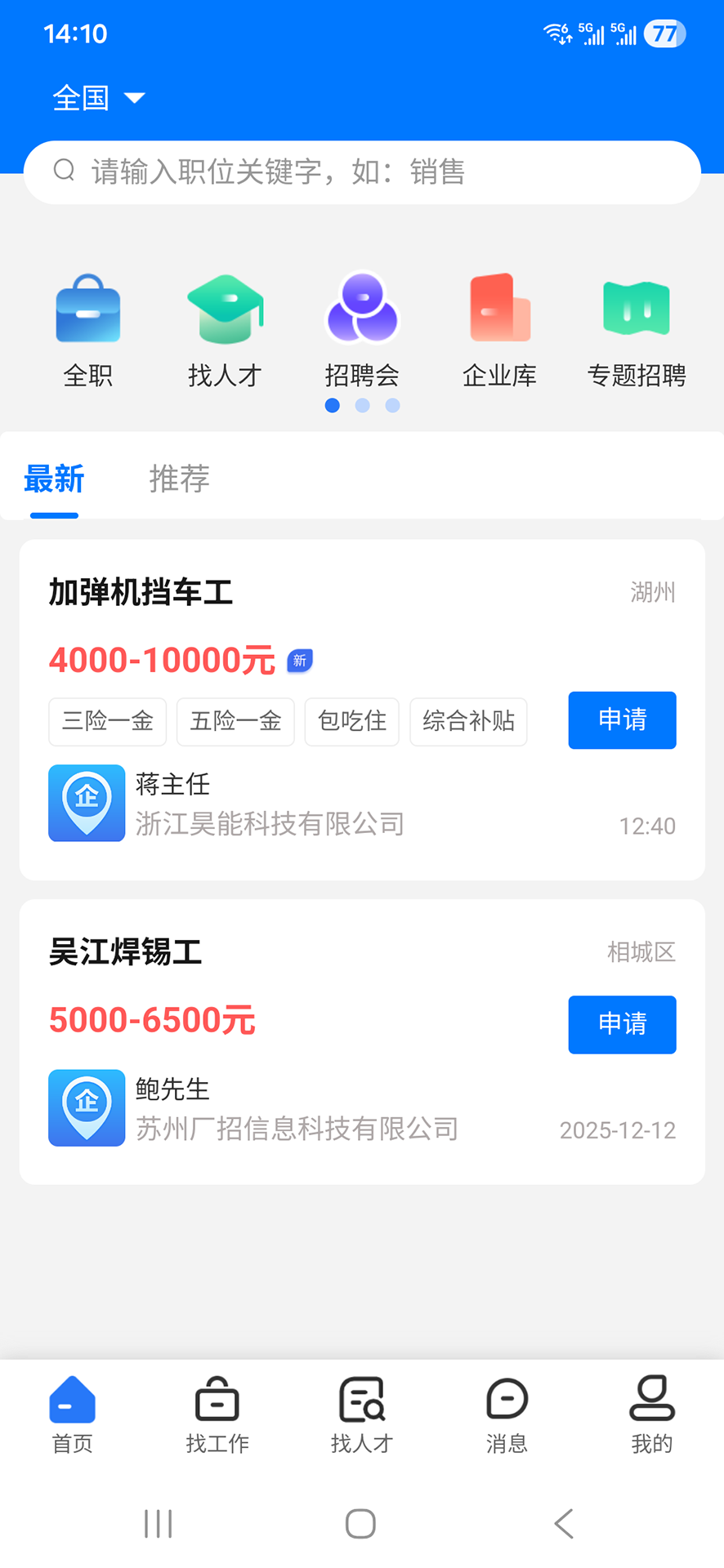Tap the 综合补贴 subsidy tag

coord(468,722)
